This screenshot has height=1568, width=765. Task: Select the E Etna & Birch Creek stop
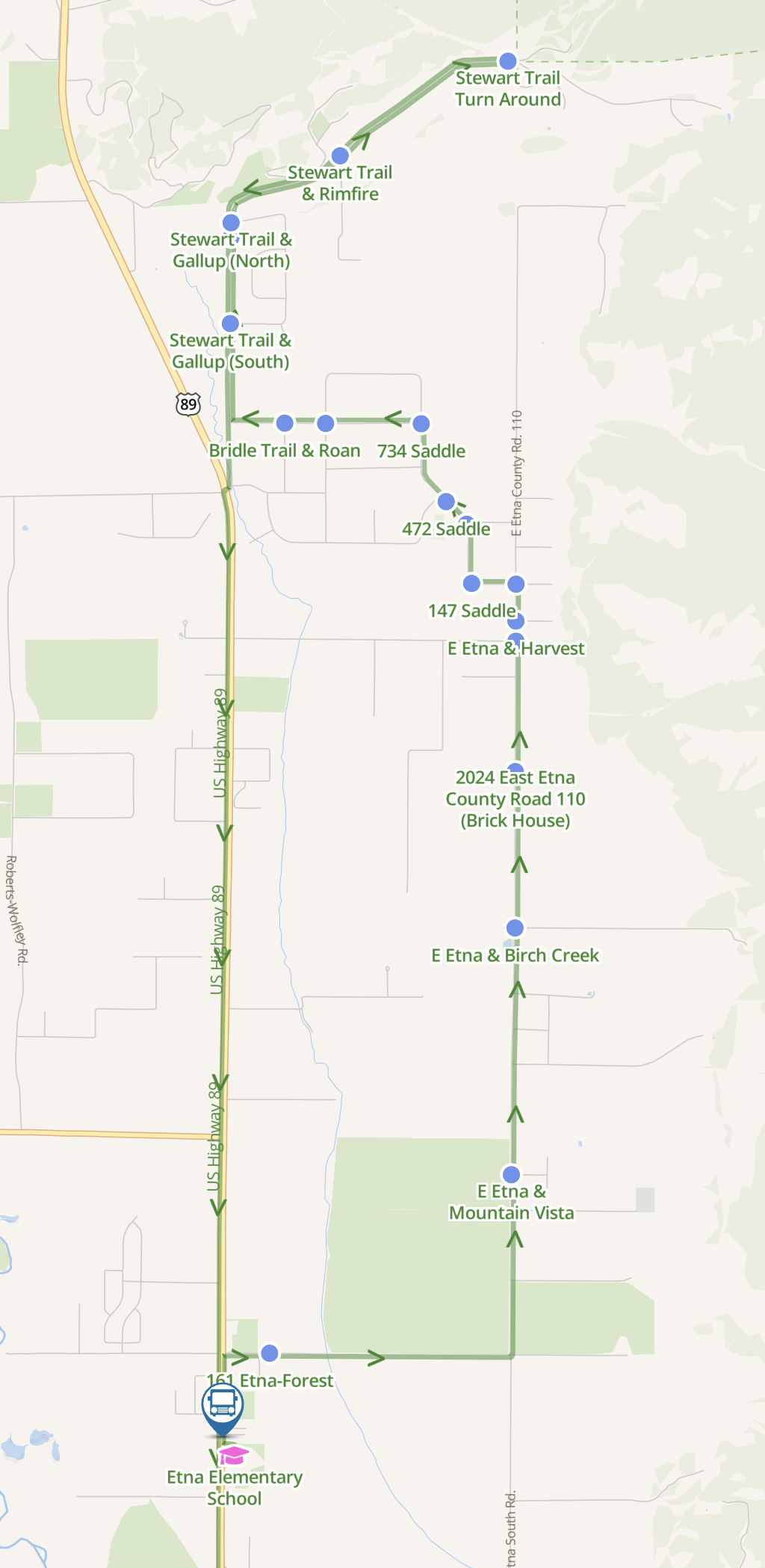[515, 927]
